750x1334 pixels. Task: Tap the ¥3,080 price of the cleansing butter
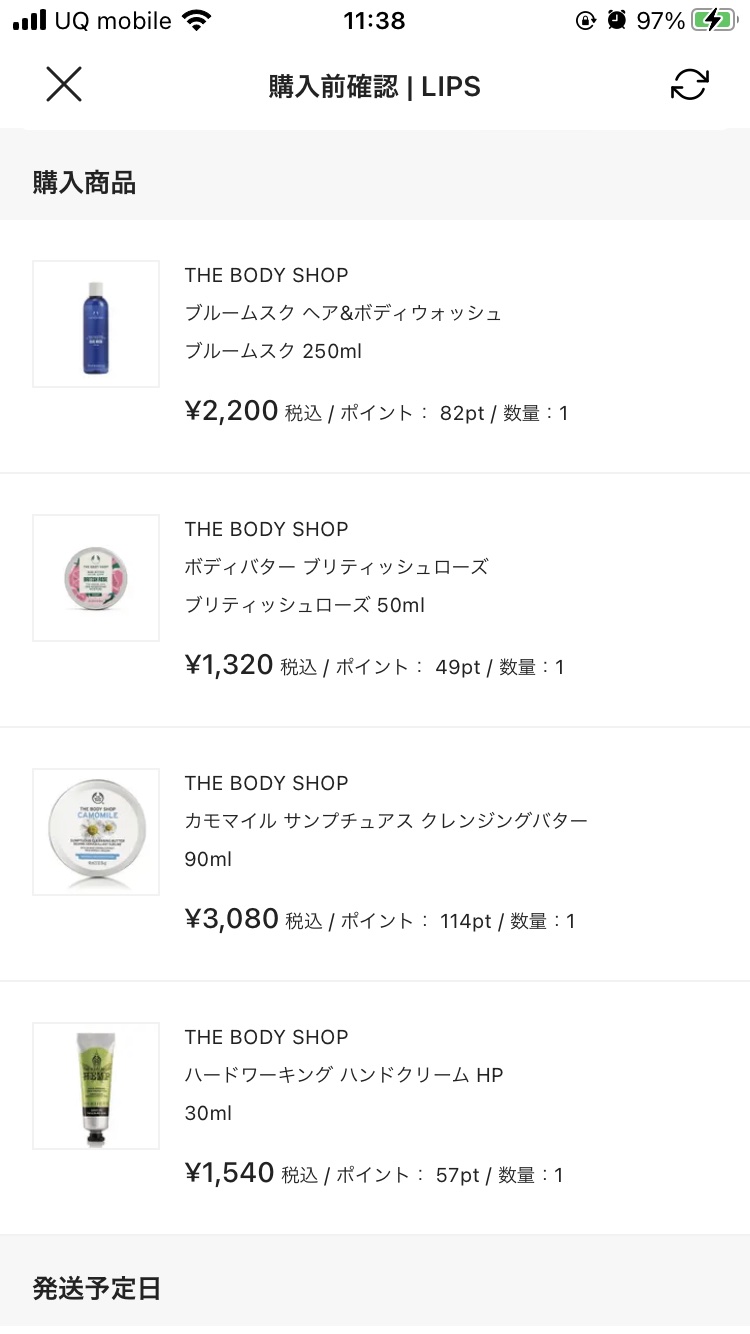pyautogui.click(x=232, y=918)
